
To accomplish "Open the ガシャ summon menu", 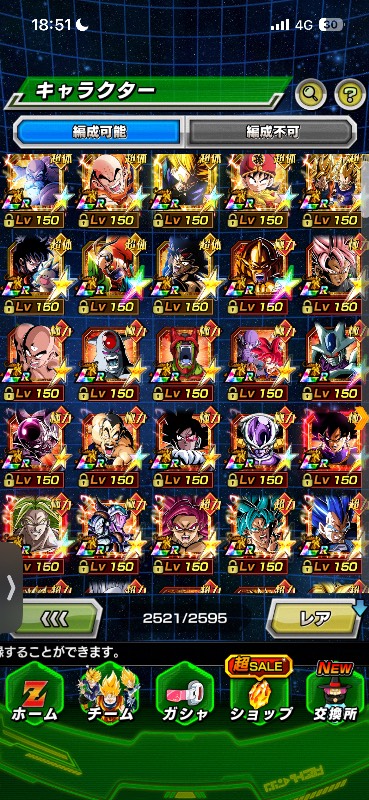I will point(184,695).
